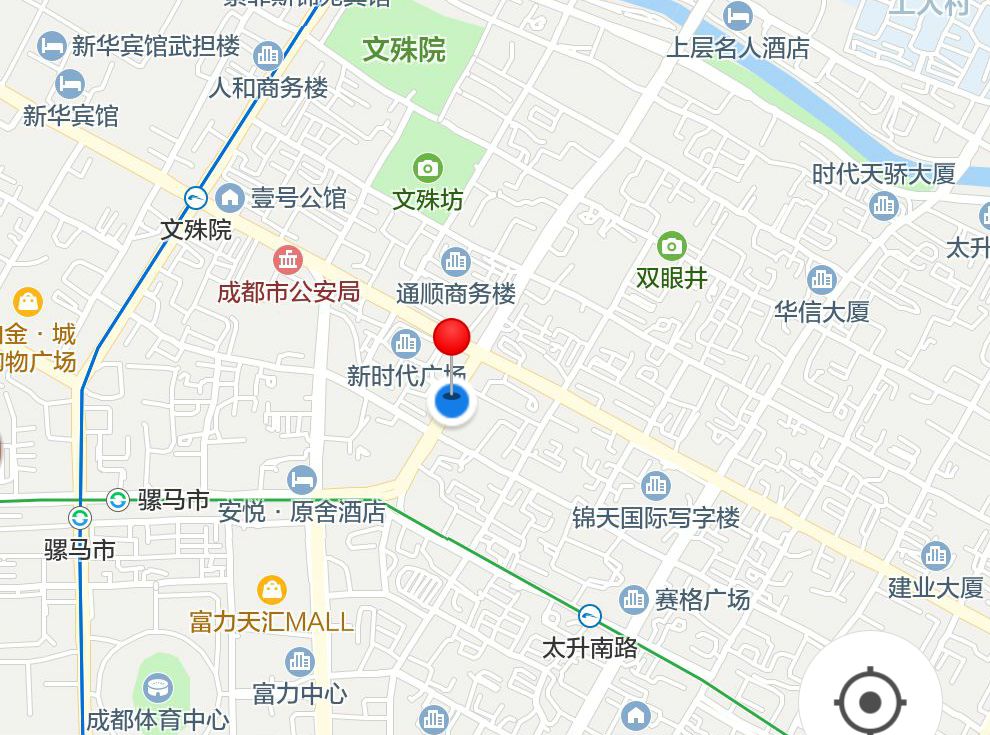Select the 双眼井 attraction marker
Viewport: 990px width, 735px height.
click(672, 245)
